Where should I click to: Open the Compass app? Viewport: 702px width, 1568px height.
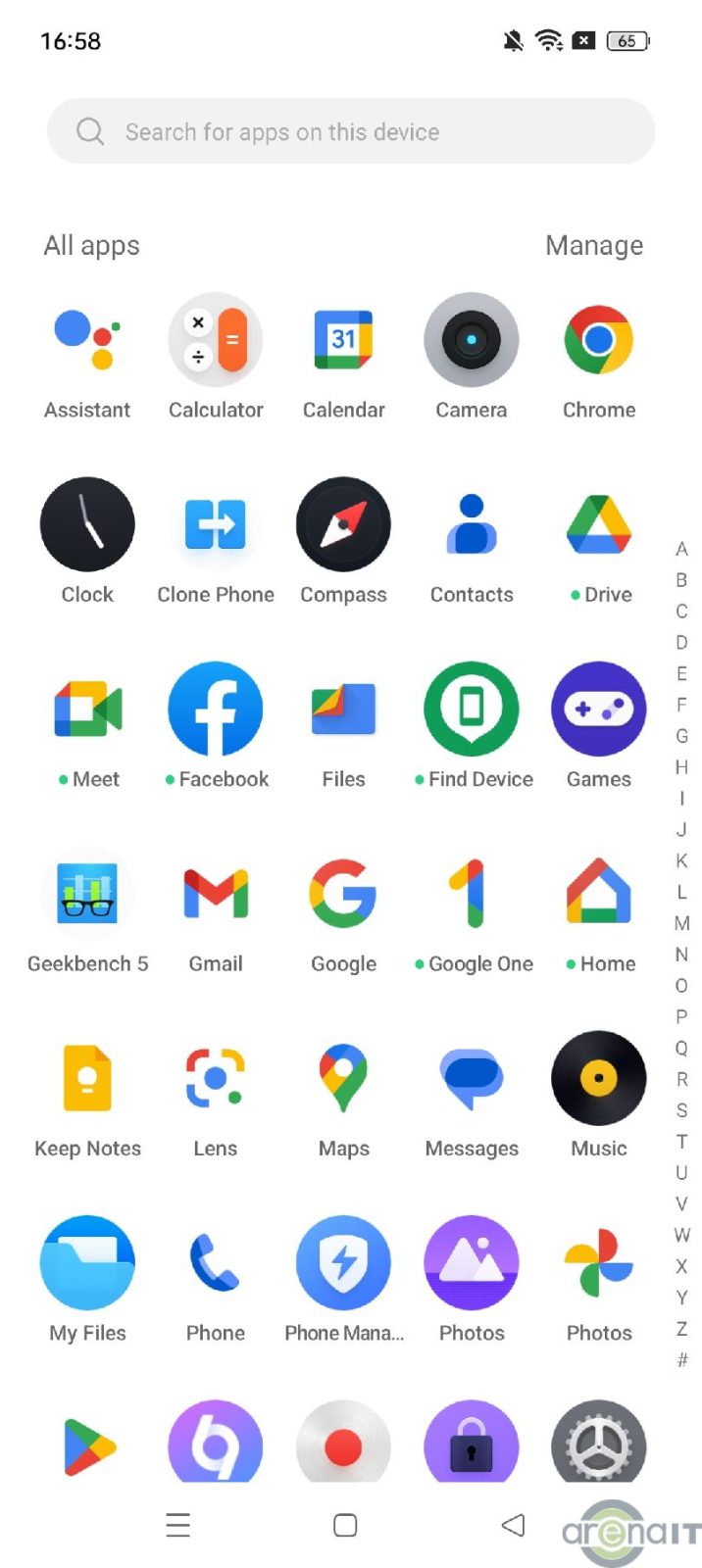(343, 525)
